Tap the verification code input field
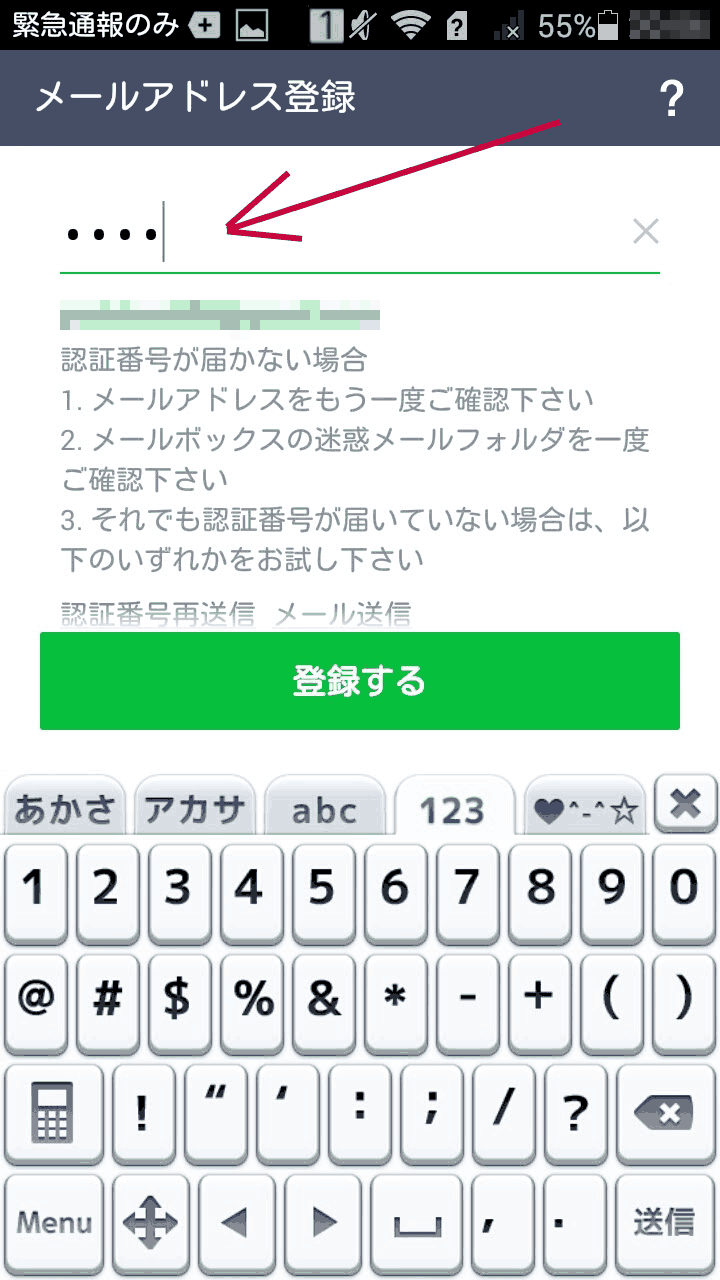This screenshot has width=720, height=1280. tap(340, 235)
